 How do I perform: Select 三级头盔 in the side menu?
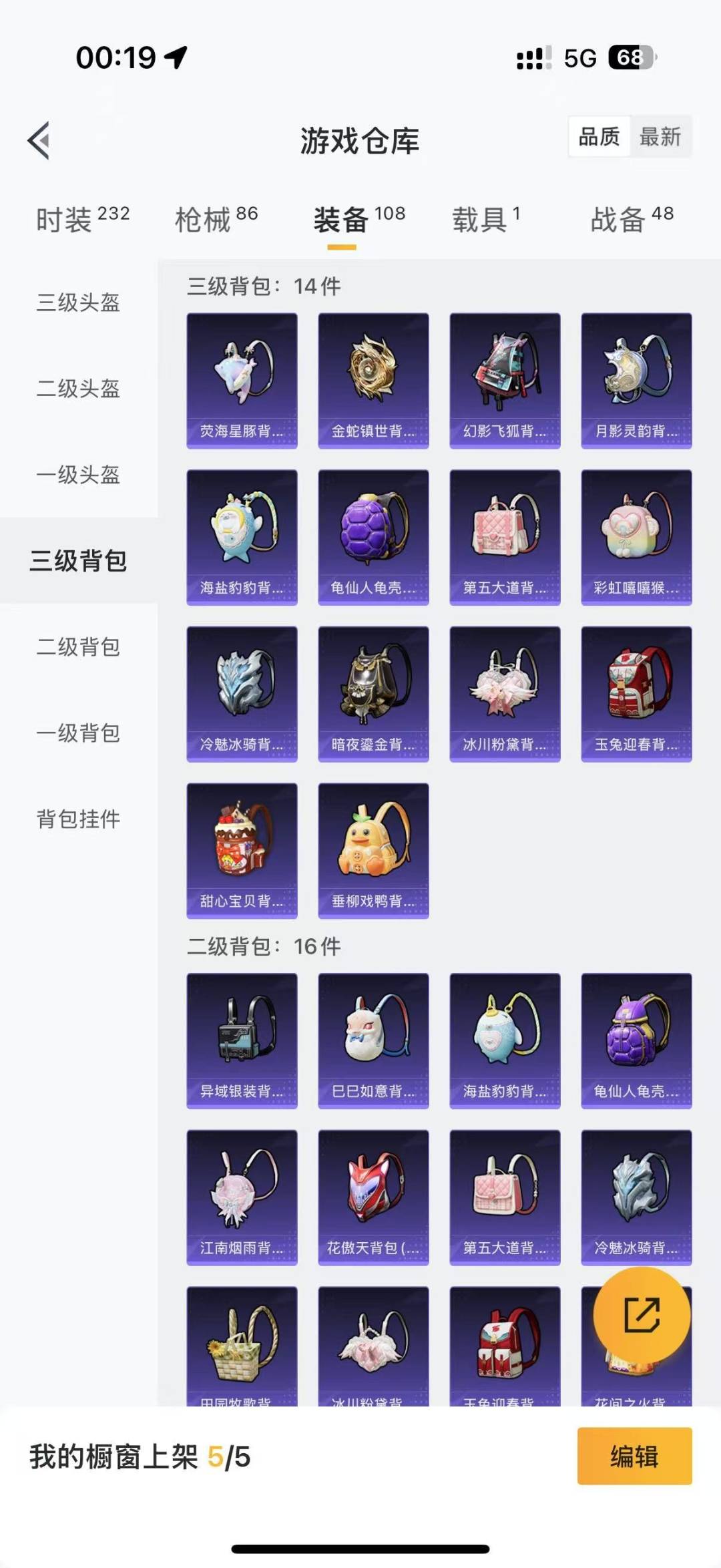(x=79, y=303)
